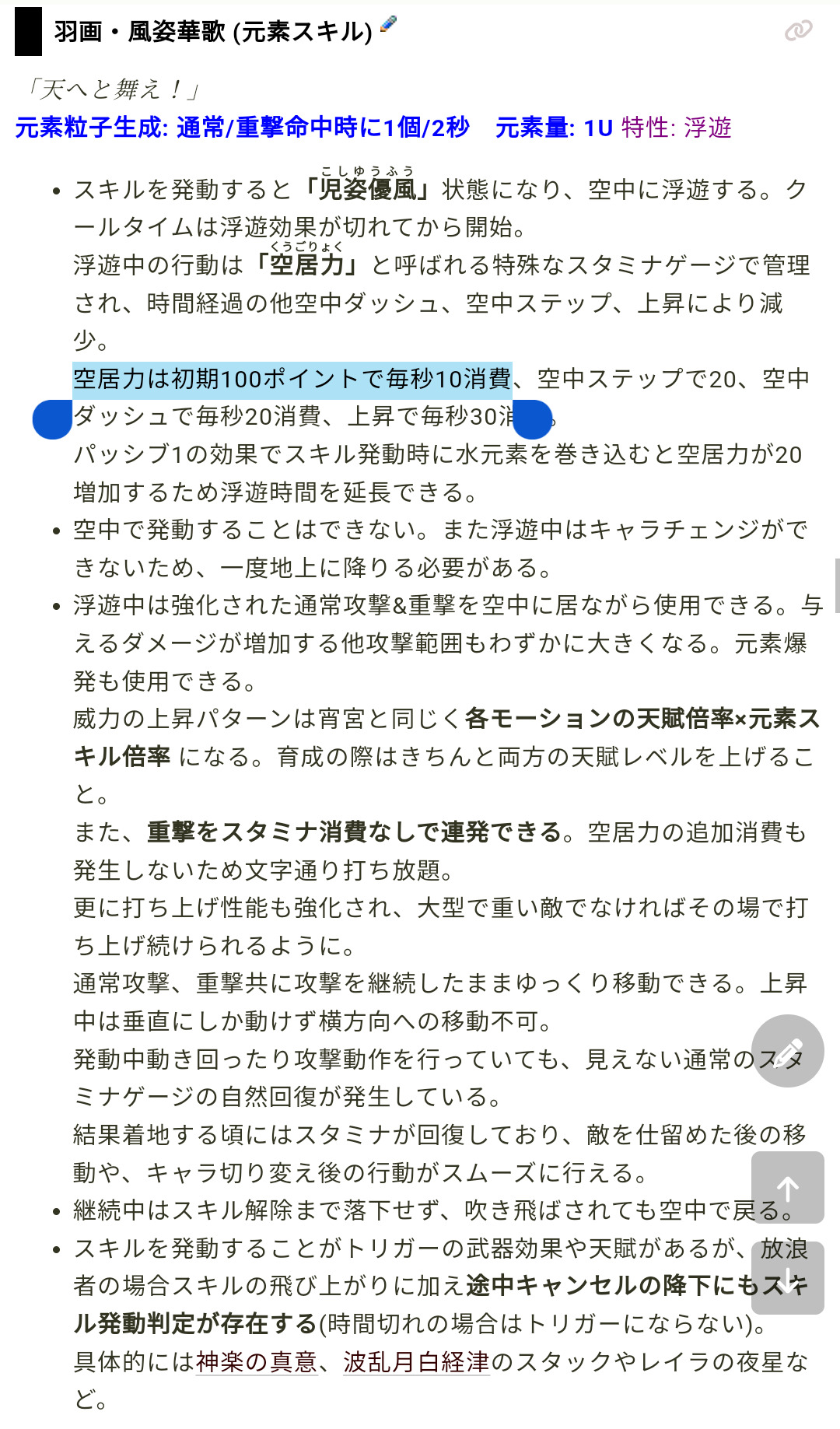Tap the floating edit page button
This screenshot has width=840, height=1429.
(787, 1051)
